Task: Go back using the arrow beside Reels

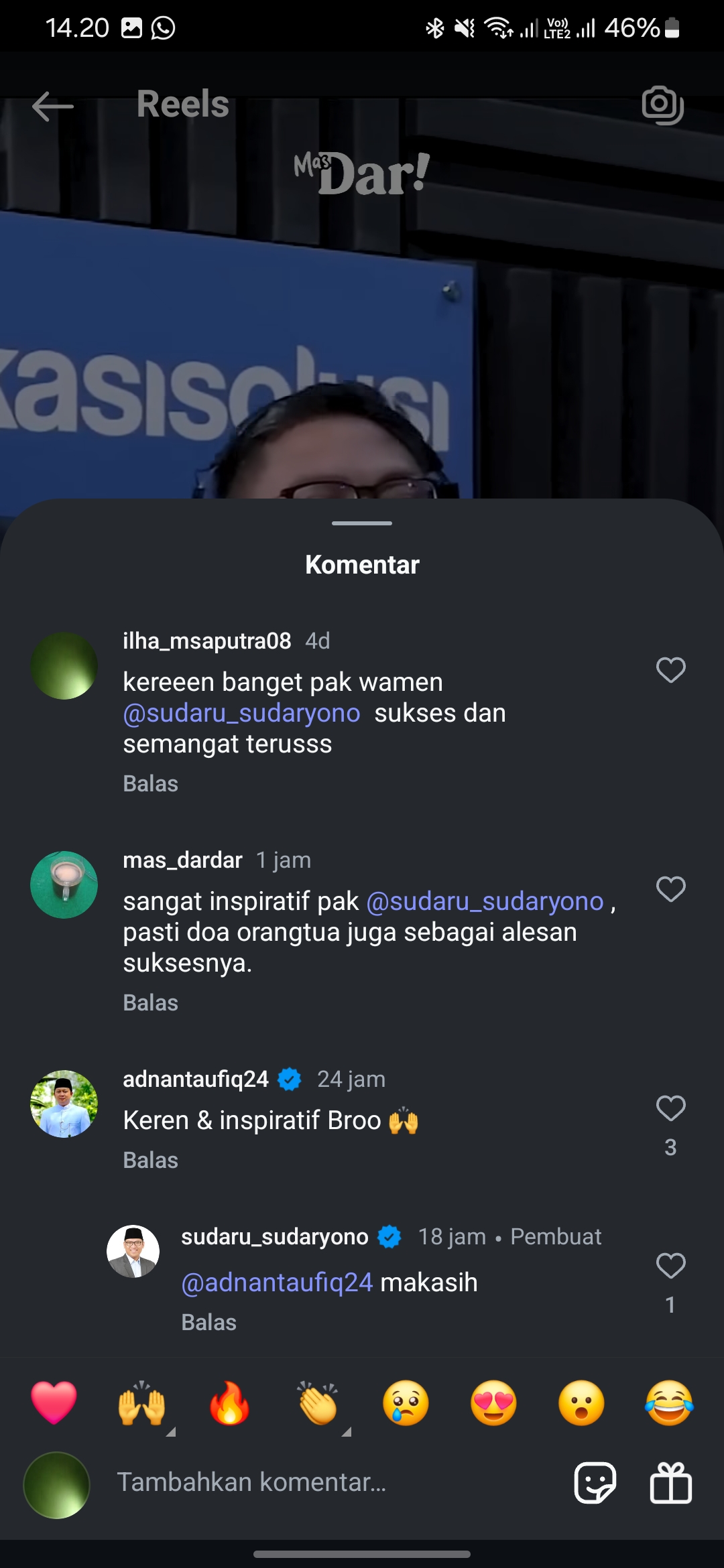Action: click(52, 106)
